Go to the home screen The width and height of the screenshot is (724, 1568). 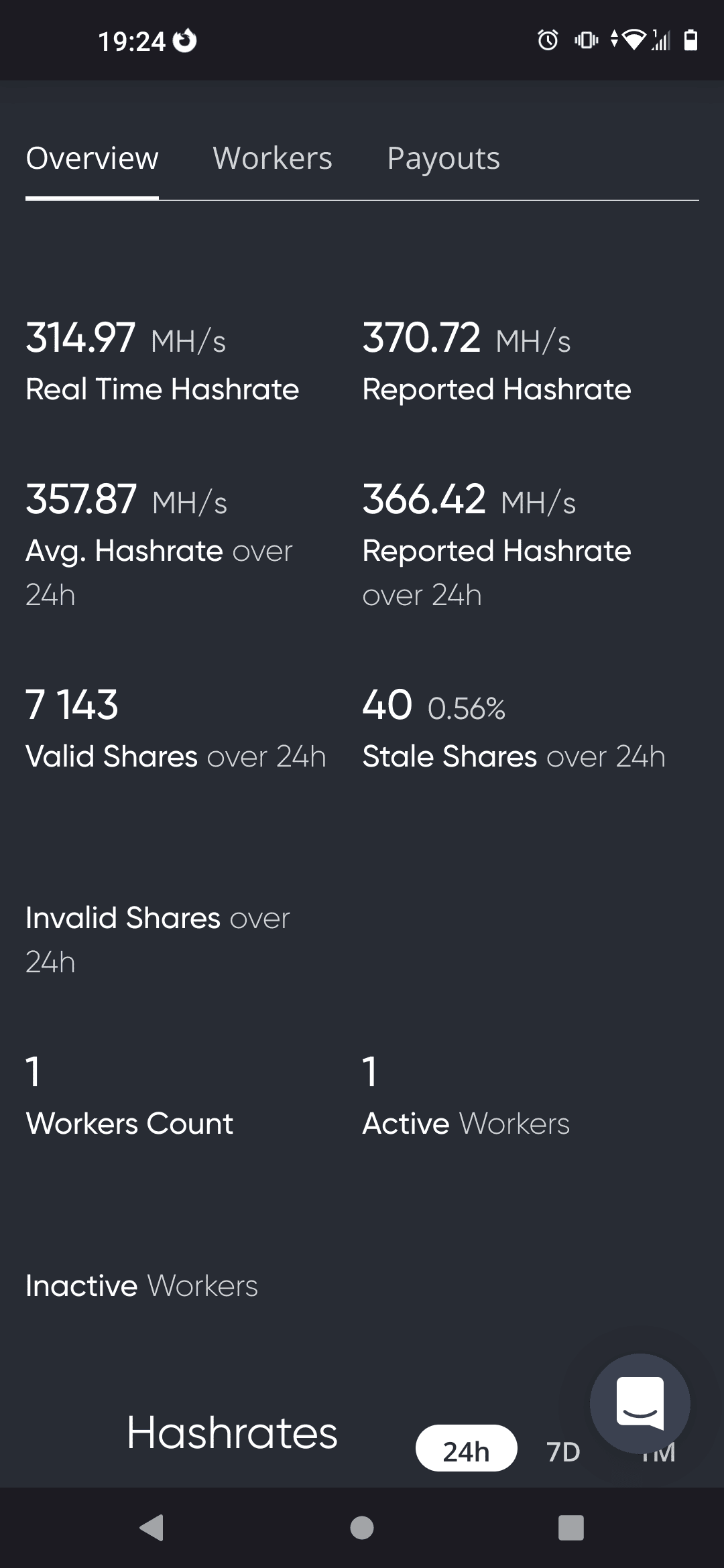pyautogui.click(x=362, y=1528)
